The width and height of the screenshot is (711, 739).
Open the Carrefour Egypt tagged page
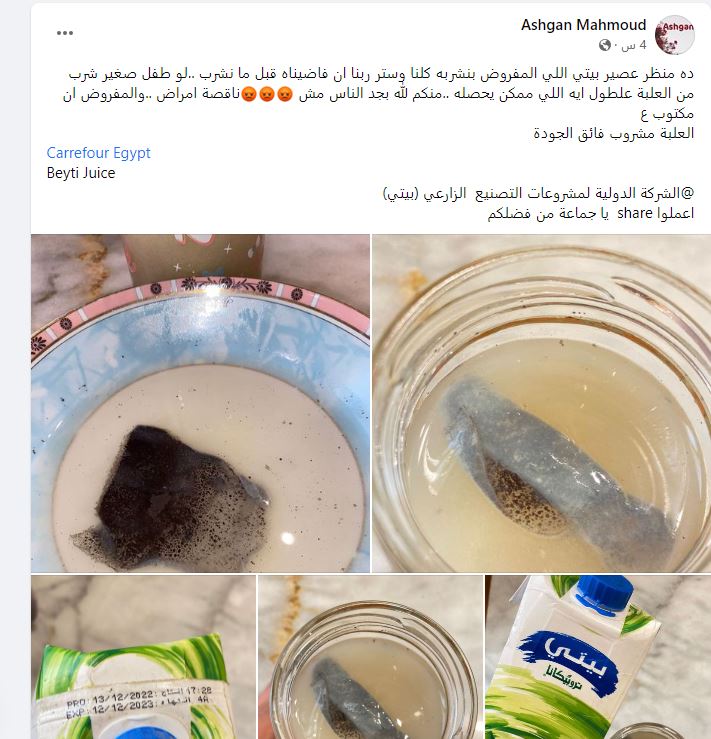tap(99, 153)
